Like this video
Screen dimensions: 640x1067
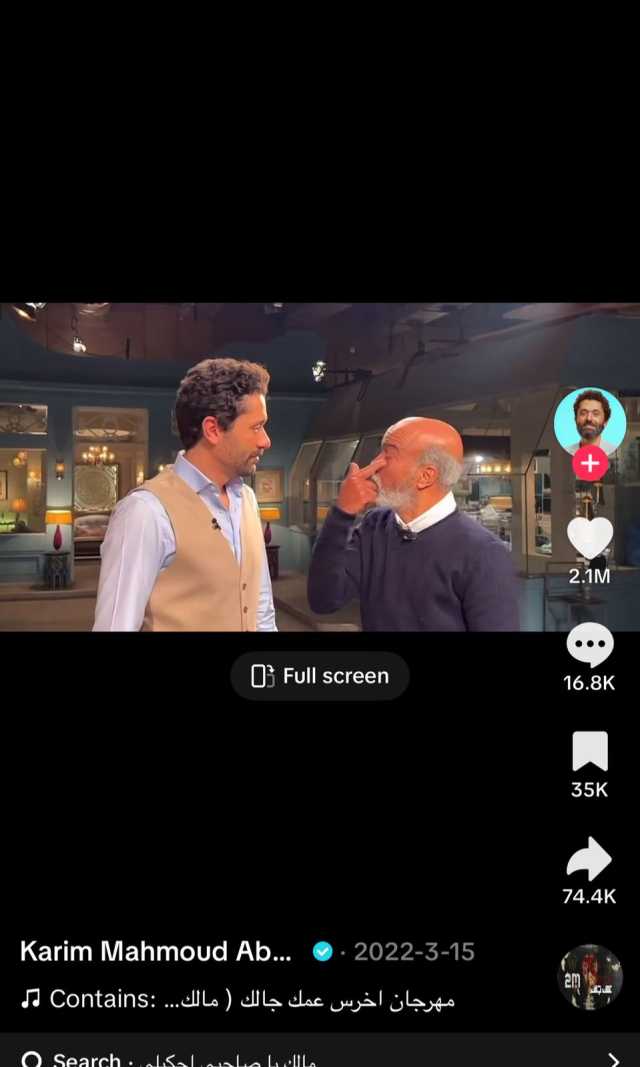click(x=590, y=538)
